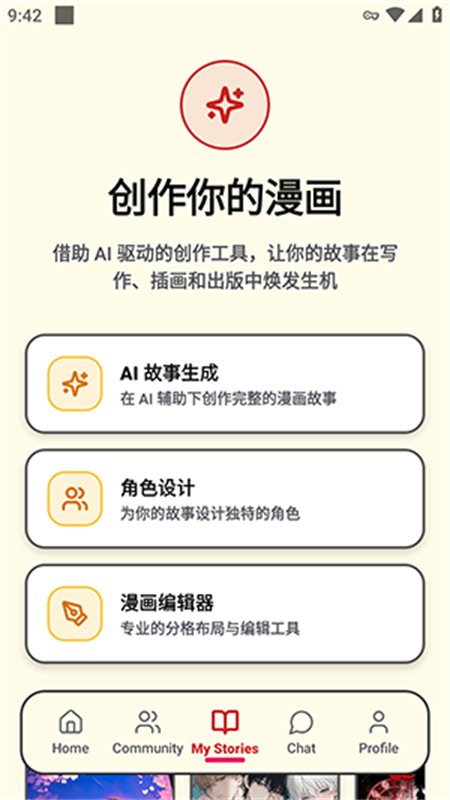The image size is (450, 800).
Task: Switch to the Profile tab
Action: tap(378, 732)
